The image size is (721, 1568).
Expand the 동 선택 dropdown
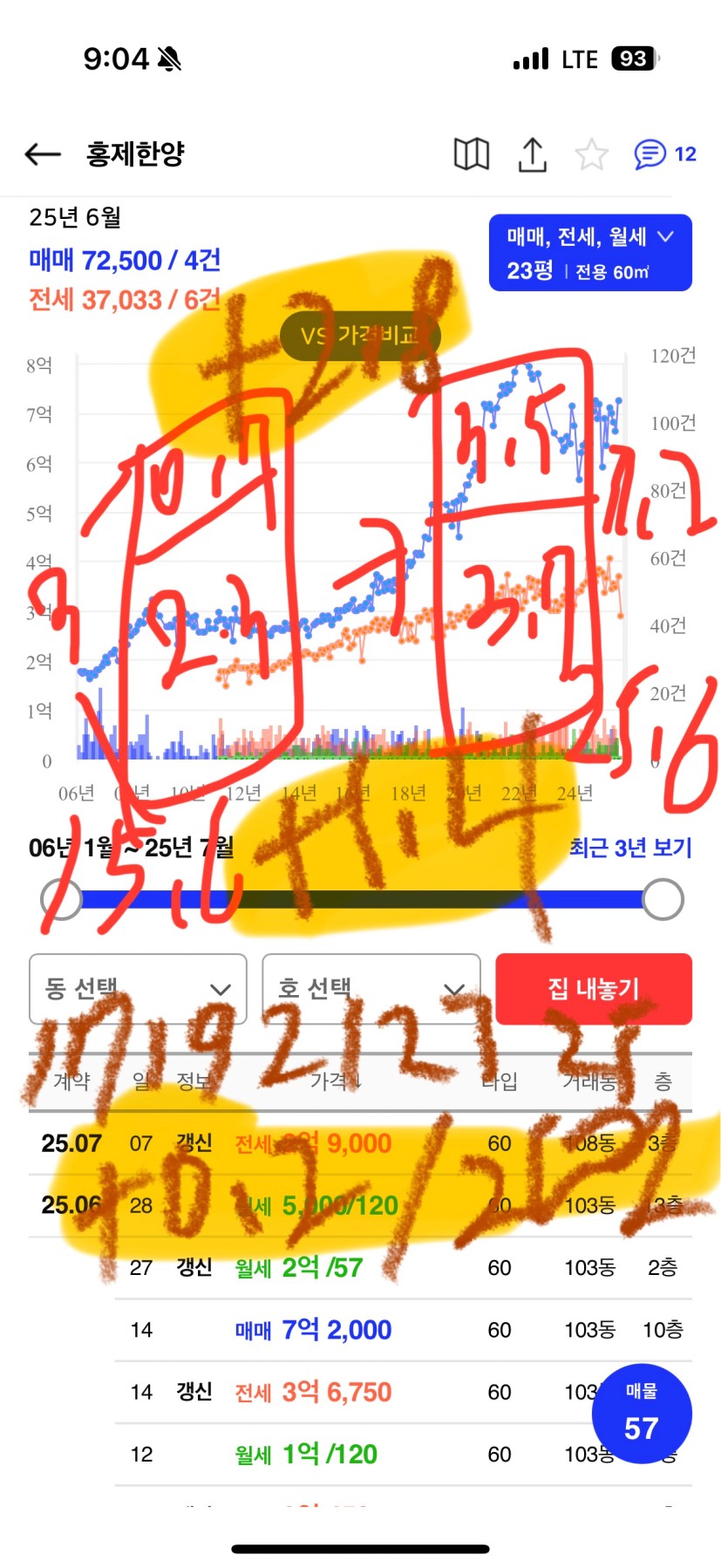(x=138, y=989)
